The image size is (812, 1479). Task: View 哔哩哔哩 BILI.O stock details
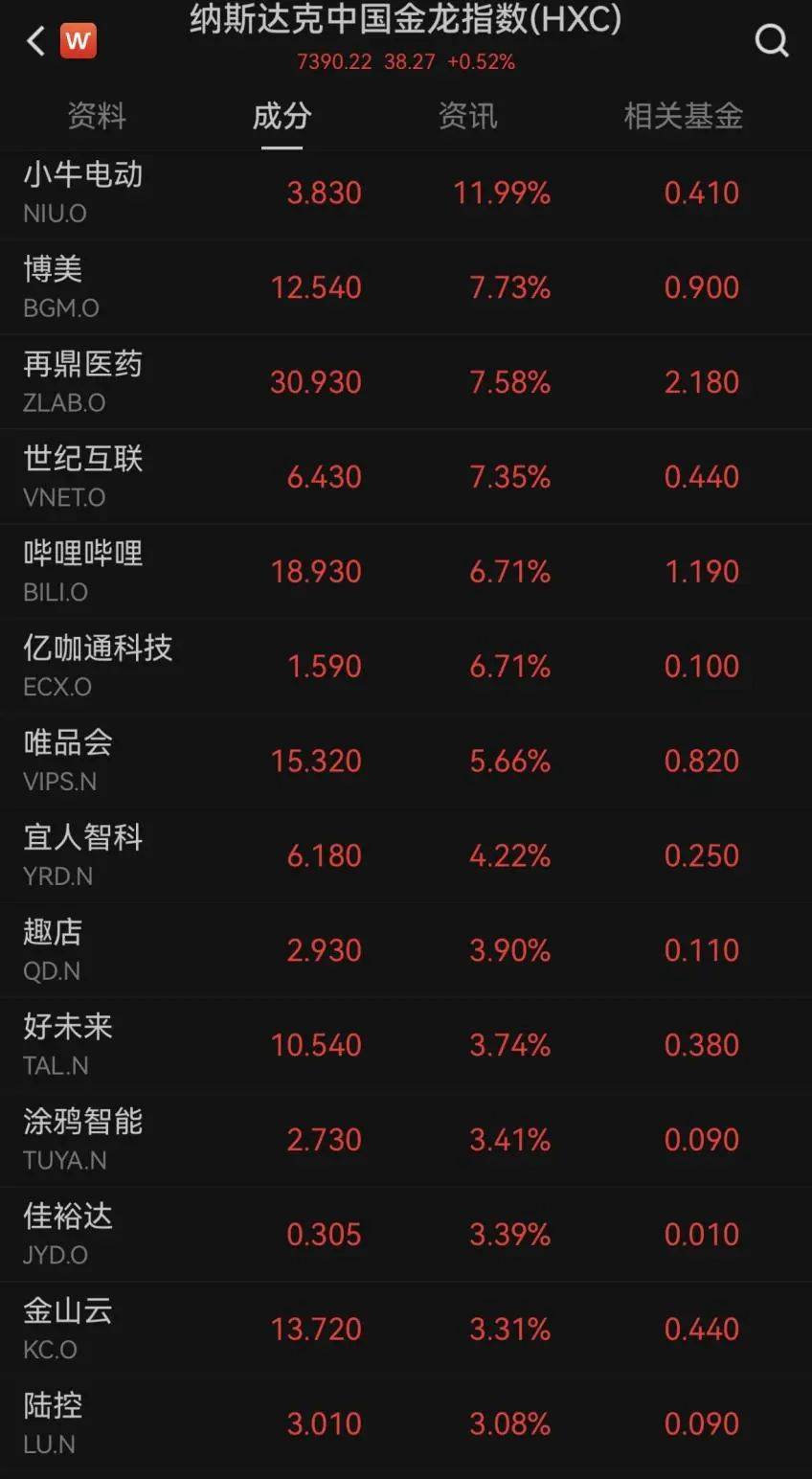(406, 571)
